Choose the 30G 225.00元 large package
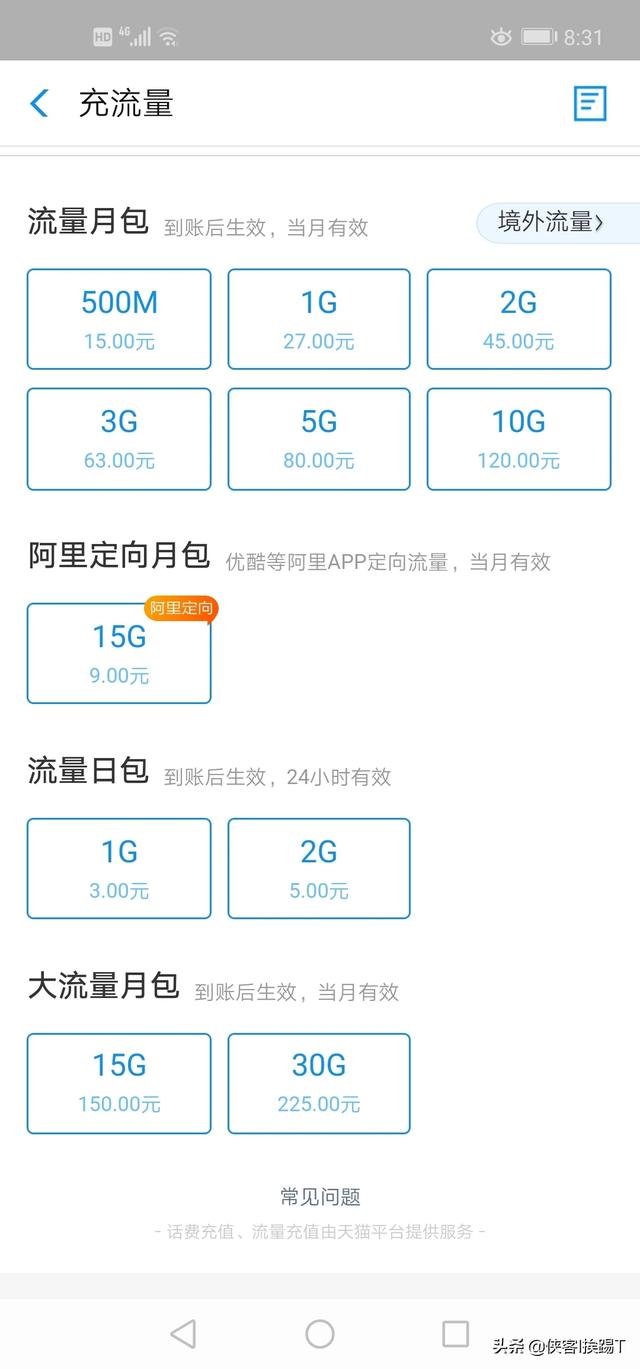The width and height of the screenshot is (640, 1369). point(319,1083)
